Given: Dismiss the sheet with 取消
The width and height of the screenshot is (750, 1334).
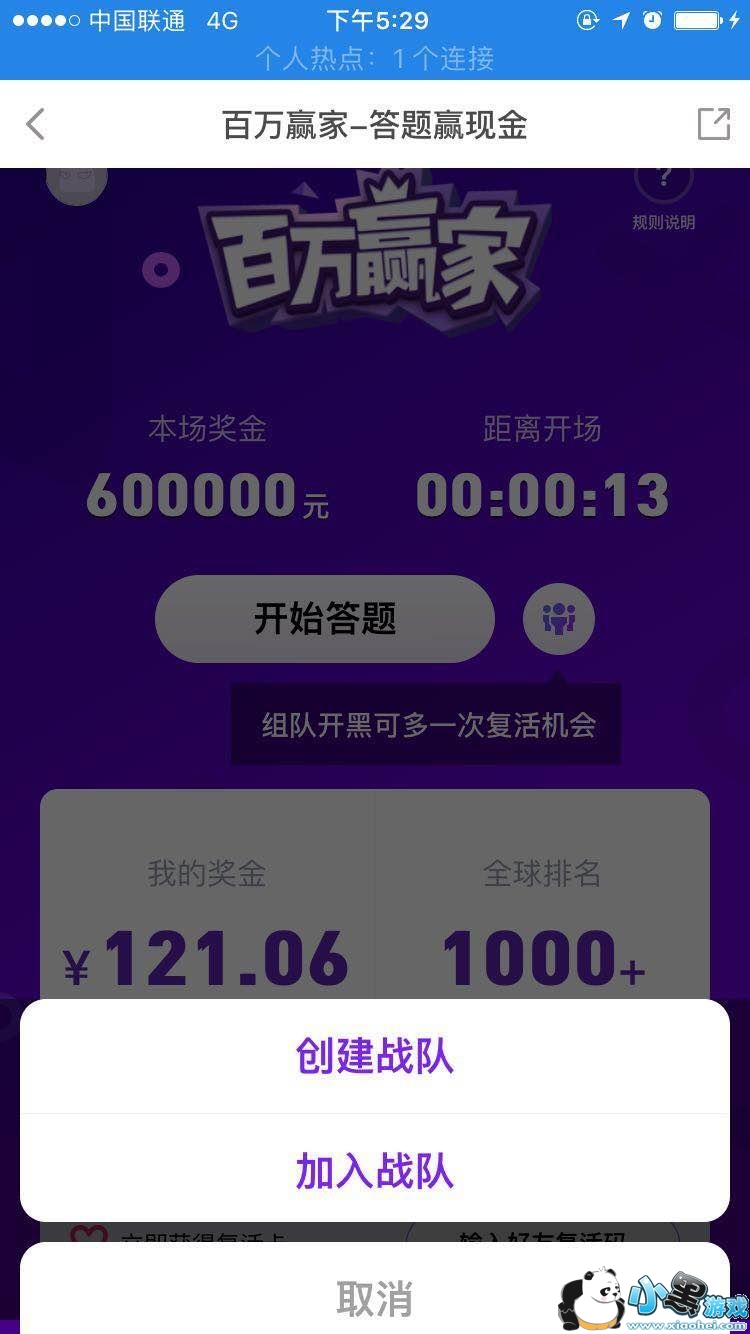Looking at the screenshot, I should [x=375, y=1298].
